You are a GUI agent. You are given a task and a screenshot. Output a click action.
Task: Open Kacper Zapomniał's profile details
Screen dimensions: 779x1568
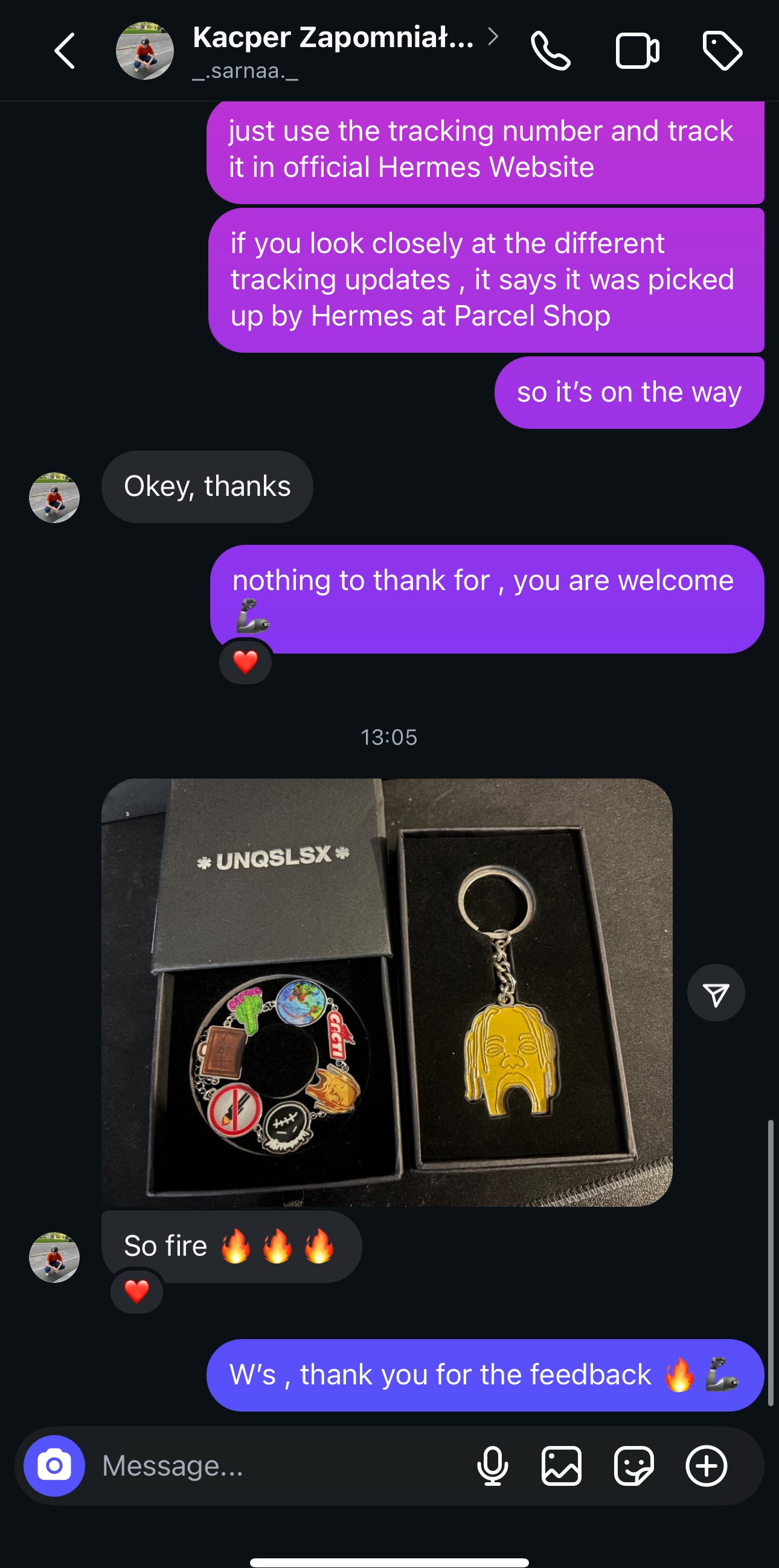(x=333, y=50)
